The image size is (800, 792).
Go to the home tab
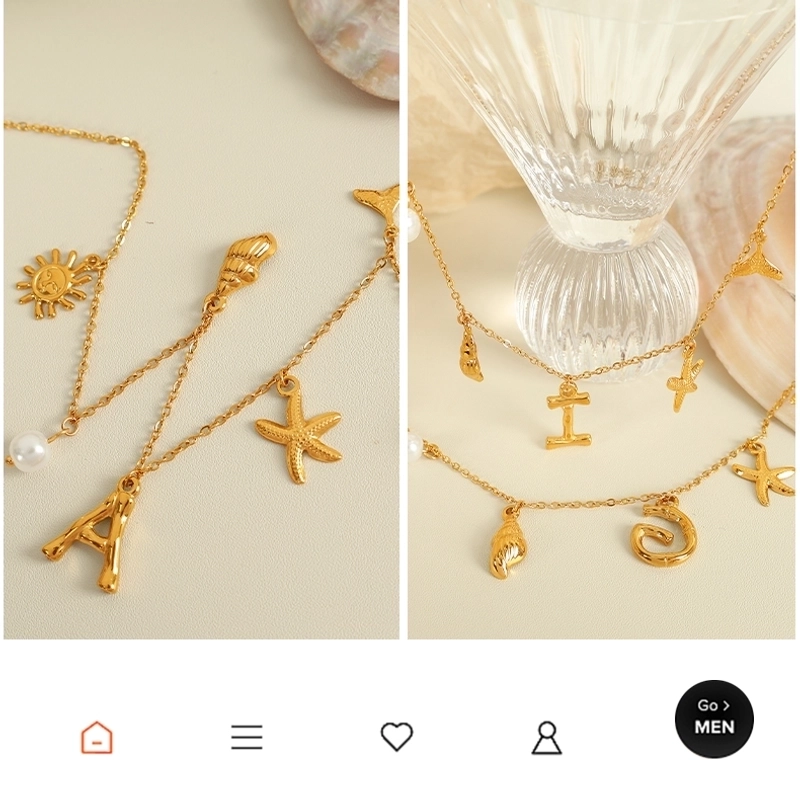(x=97, y=738)
